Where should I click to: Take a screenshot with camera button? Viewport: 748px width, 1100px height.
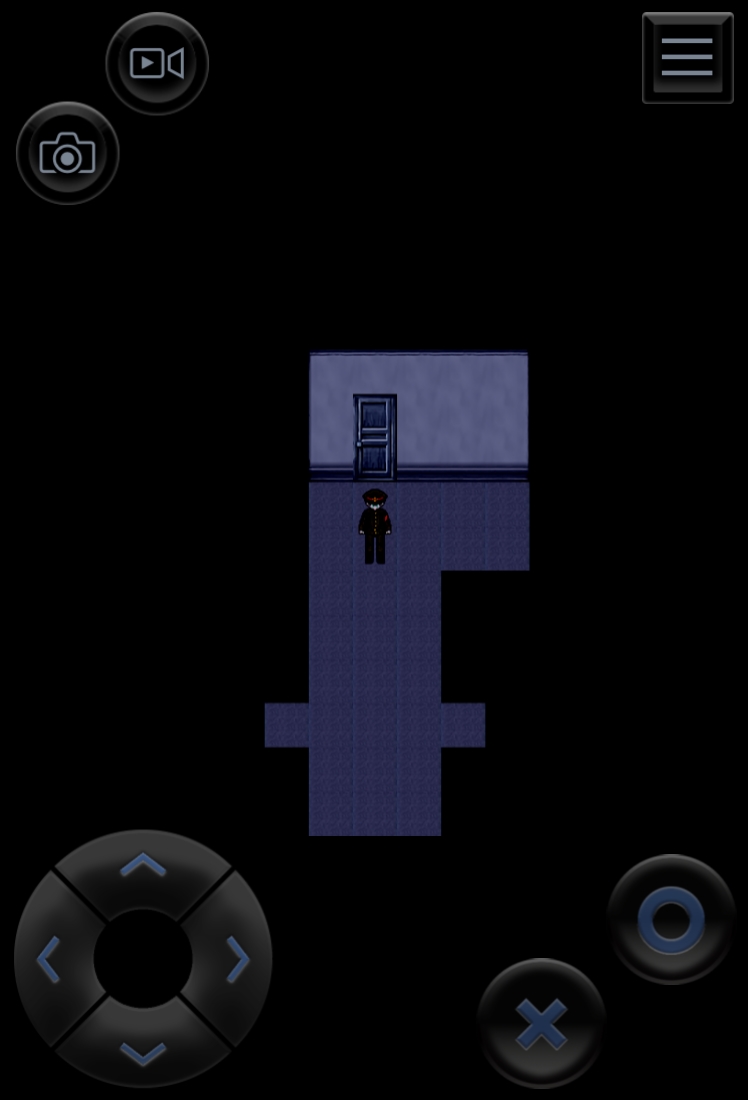(x=67, y=154)
